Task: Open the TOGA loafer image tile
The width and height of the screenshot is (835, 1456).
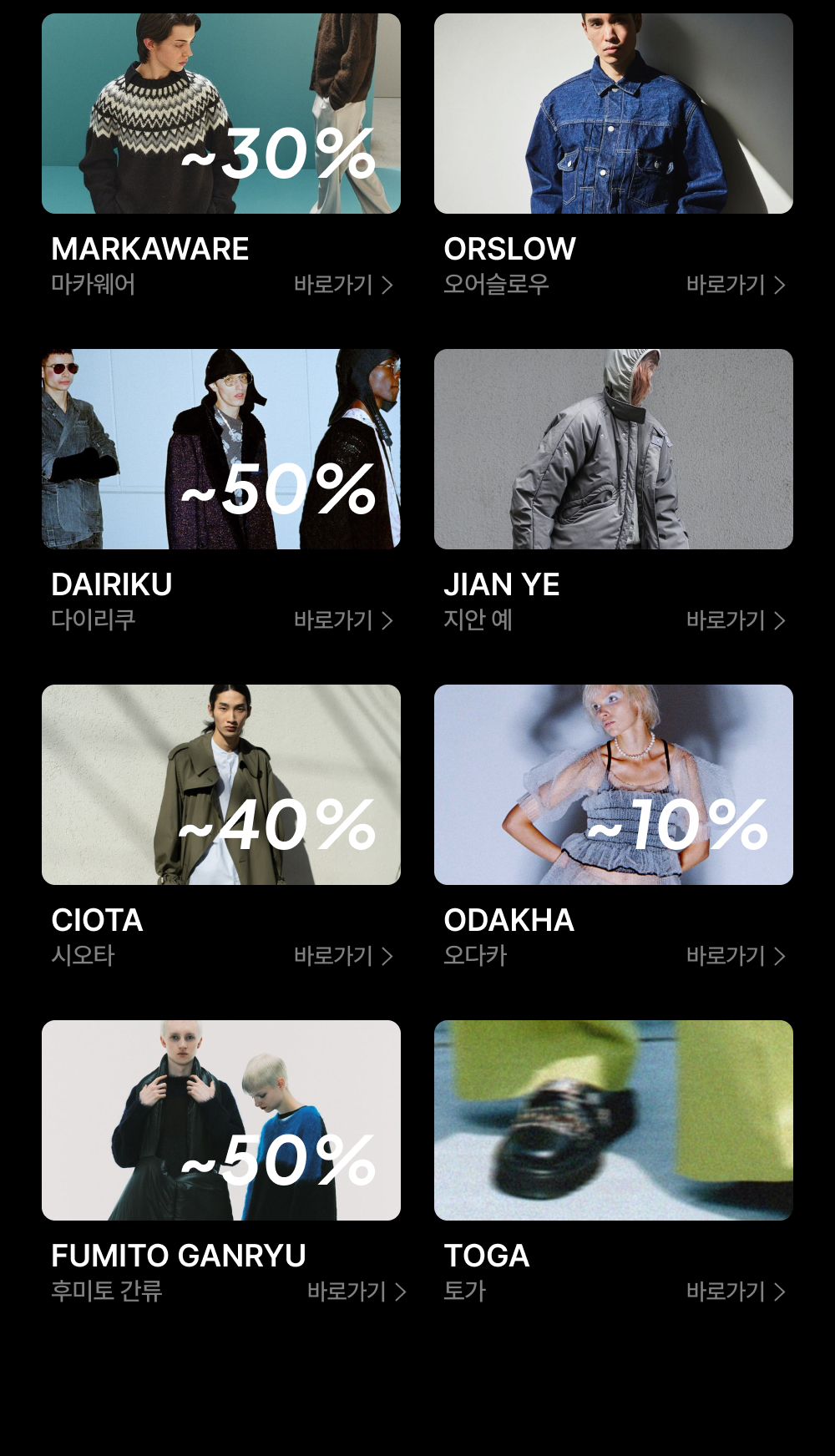Action: [614, 1120]
